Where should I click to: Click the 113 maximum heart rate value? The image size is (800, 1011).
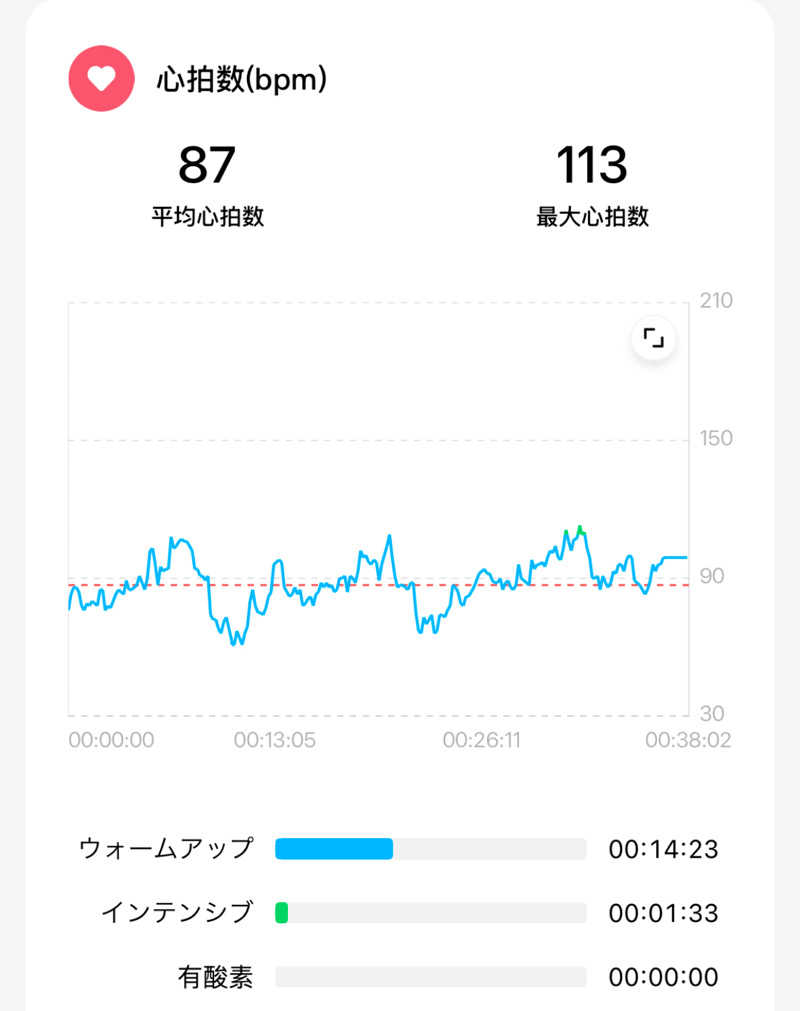[x=592, y=166]
